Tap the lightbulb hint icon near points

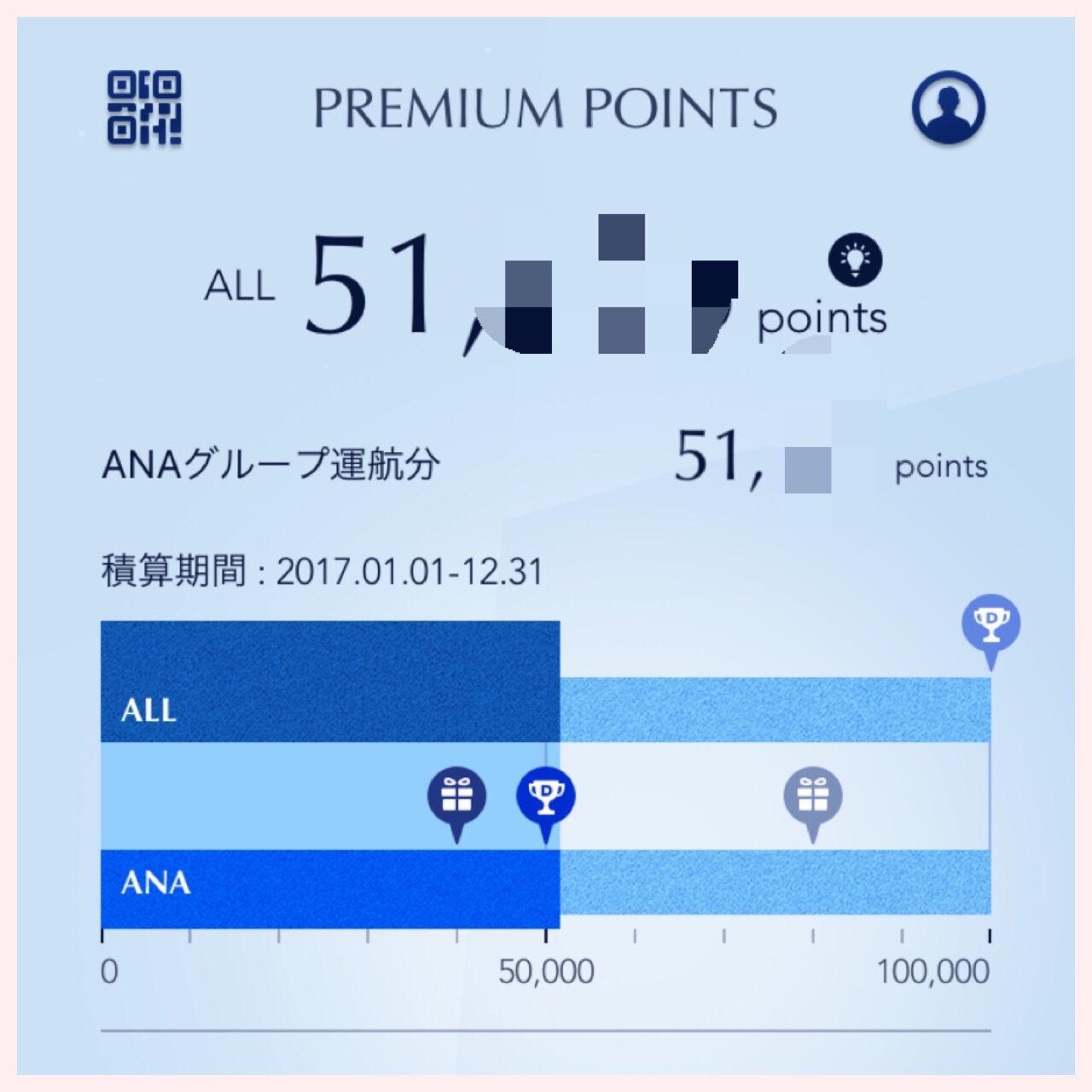(856, 259)
